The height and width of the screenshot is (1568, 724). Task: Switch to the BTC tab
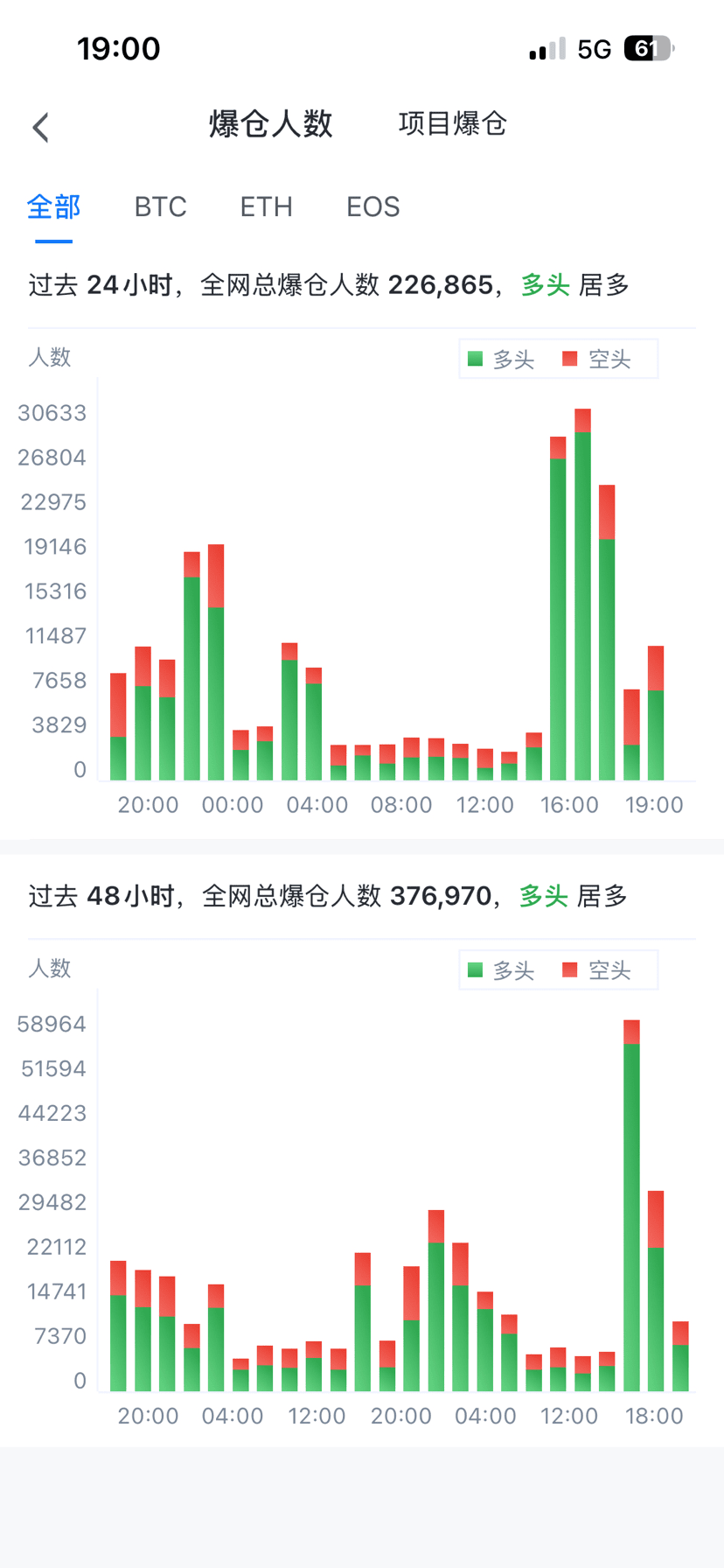coord(160,206)
